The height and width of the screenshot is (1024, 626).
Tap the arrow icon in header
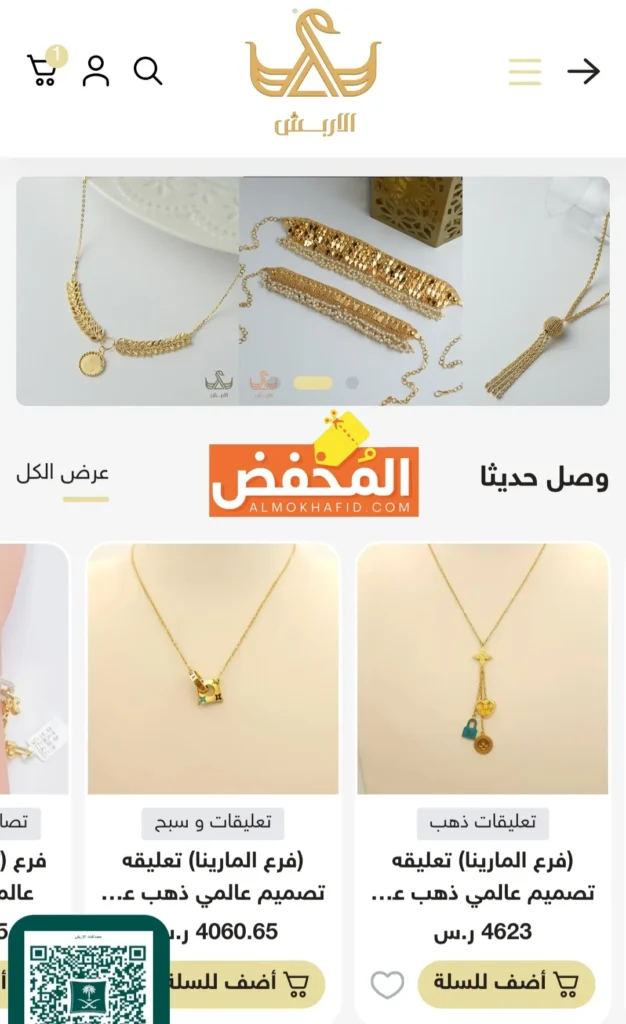click(x=583, y=71)
